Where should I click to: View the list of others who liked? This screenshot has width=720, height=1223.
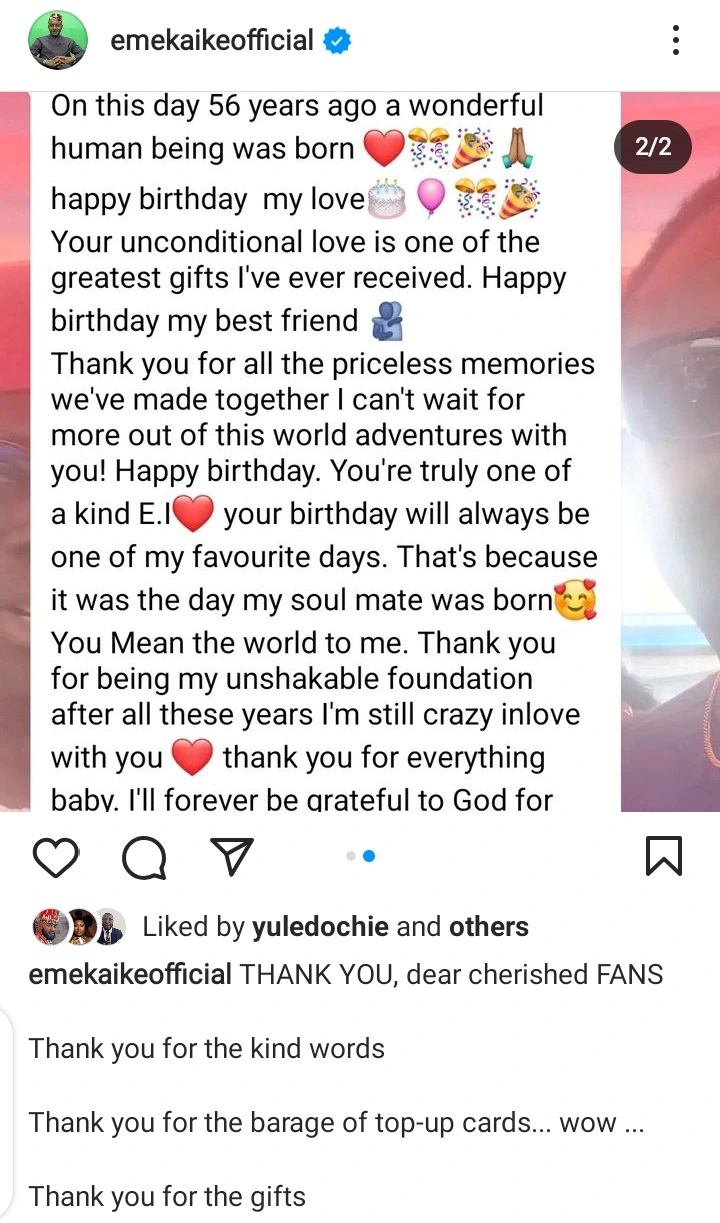[488, 927]
